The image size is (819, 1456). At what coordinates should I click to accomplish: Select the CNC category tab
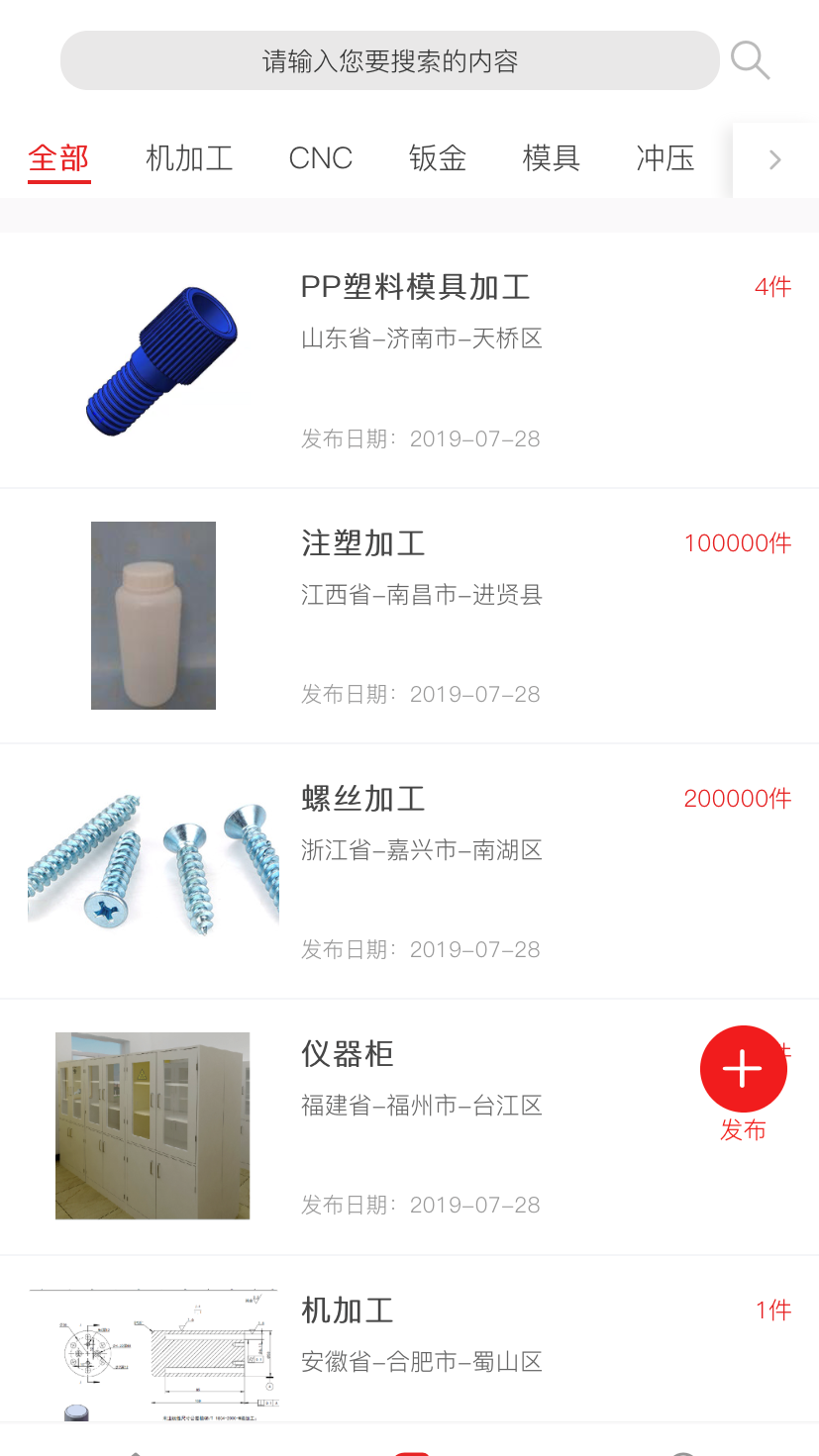click(320, 158)
